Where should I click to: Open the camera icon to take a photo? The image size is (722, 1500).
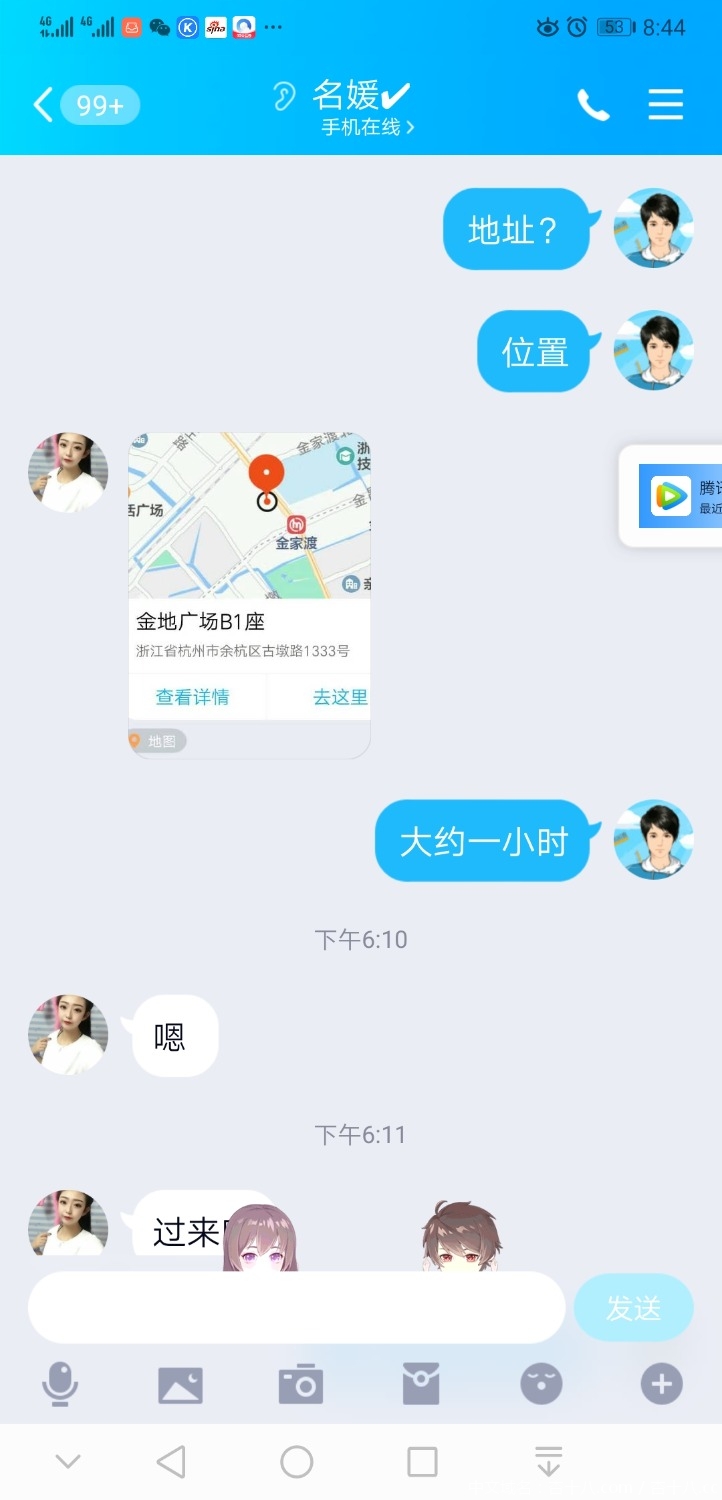(301, 1384)
